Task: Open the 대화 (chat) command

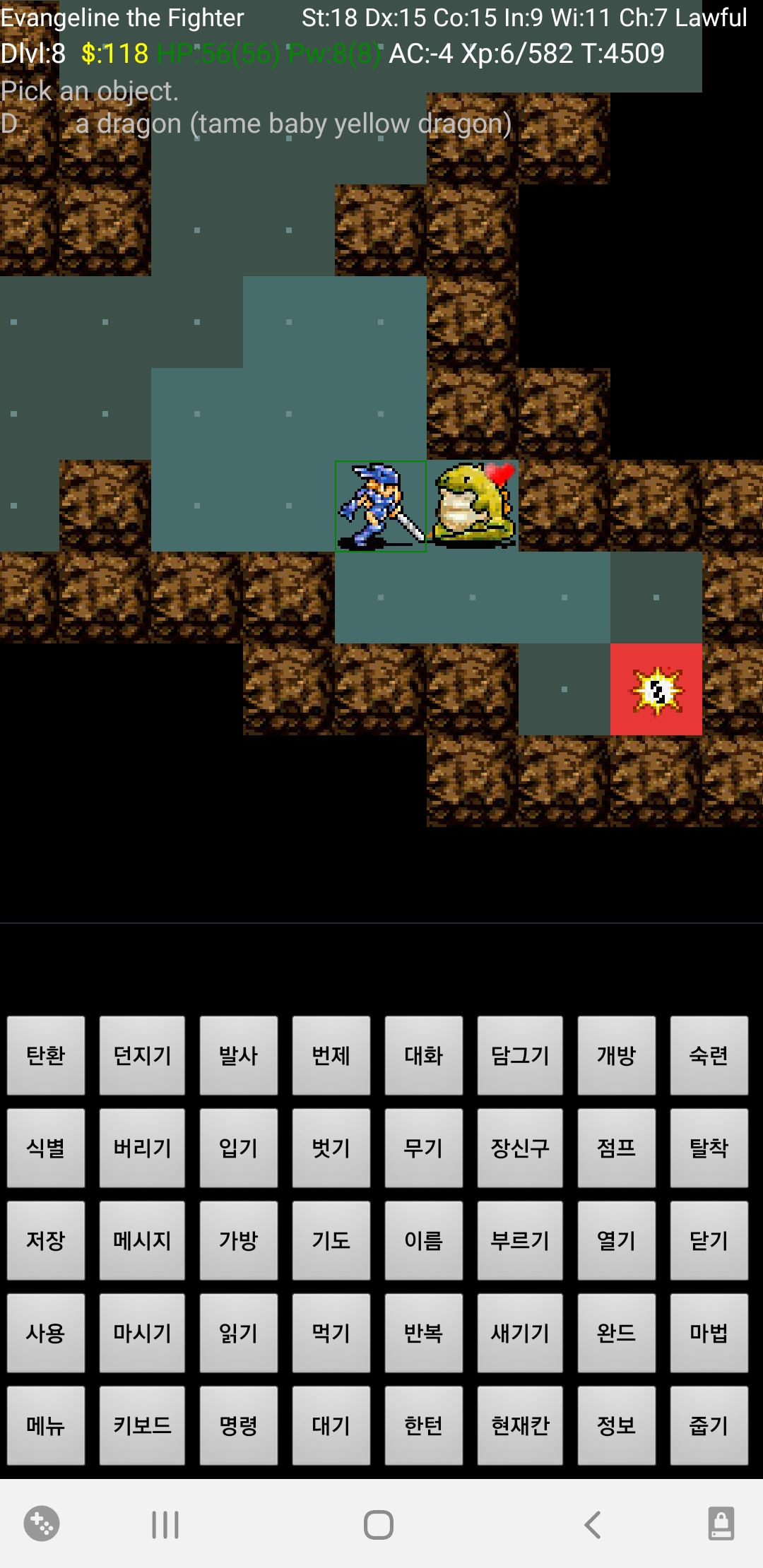Action: (424, 1055)
